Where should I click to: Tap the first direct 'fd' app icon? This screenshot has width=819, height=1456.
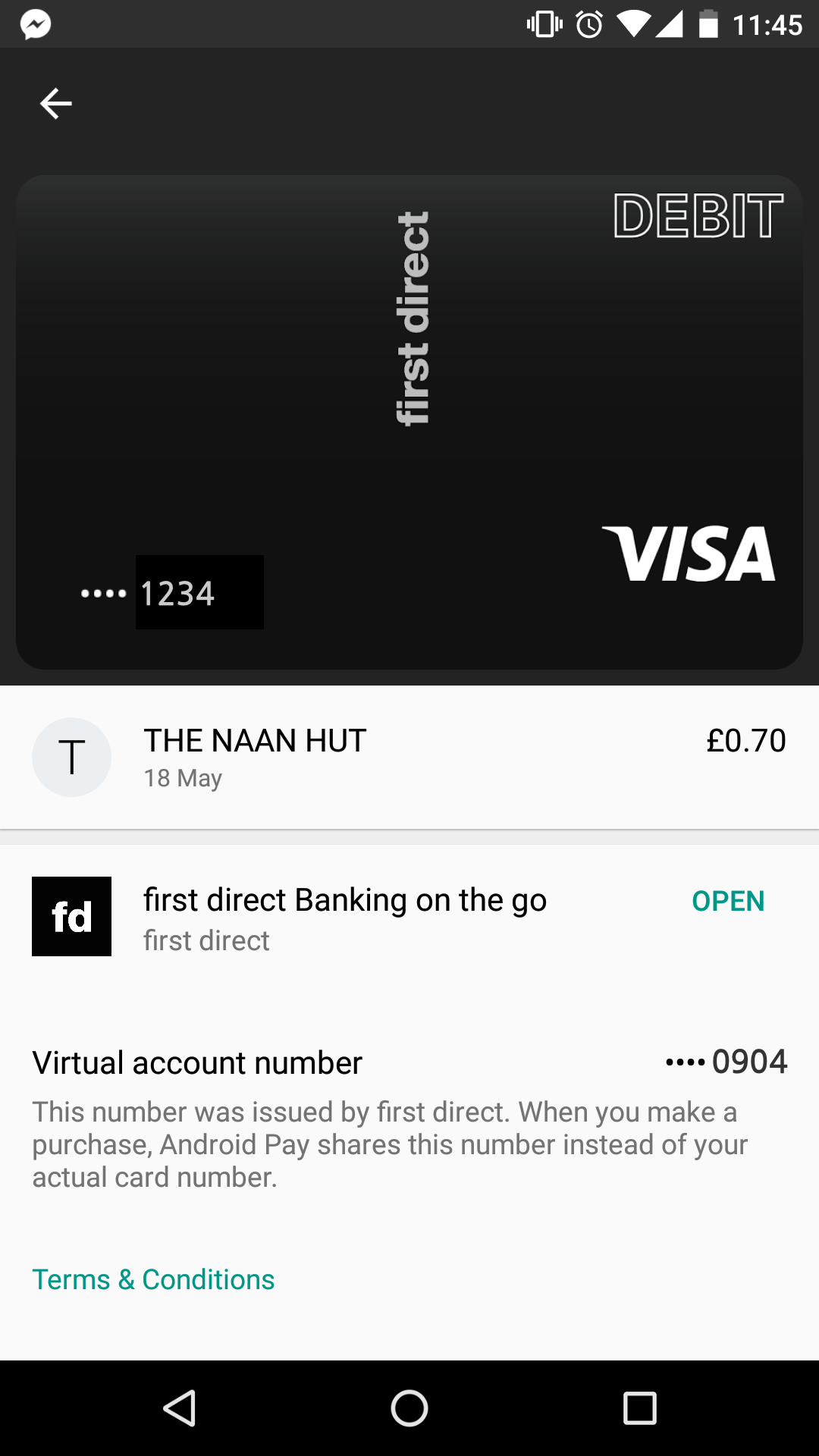(71, 915)
